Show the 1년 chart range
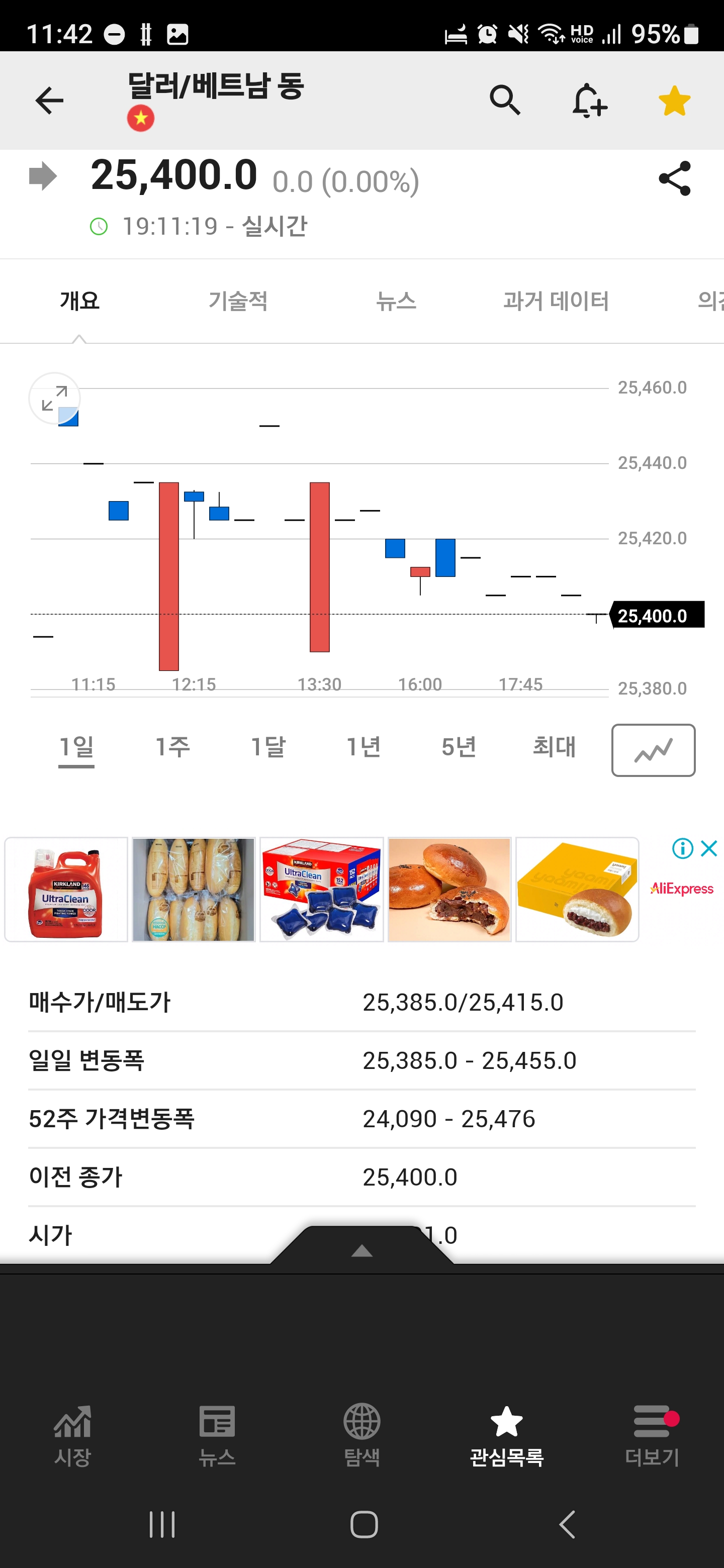 [363, 747]
